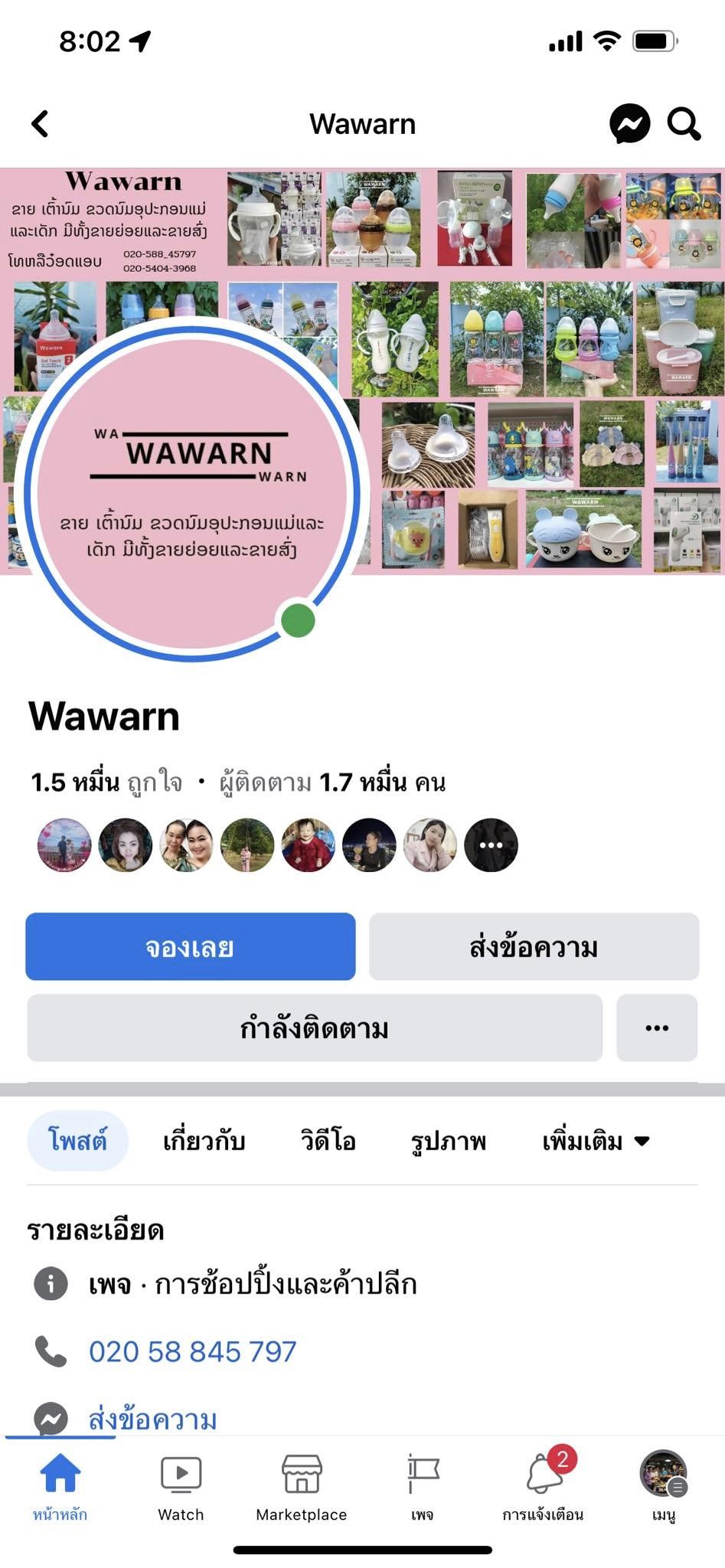Switch to the รูปภาพ tab

pyautogui.click(x=448, y=1141)
